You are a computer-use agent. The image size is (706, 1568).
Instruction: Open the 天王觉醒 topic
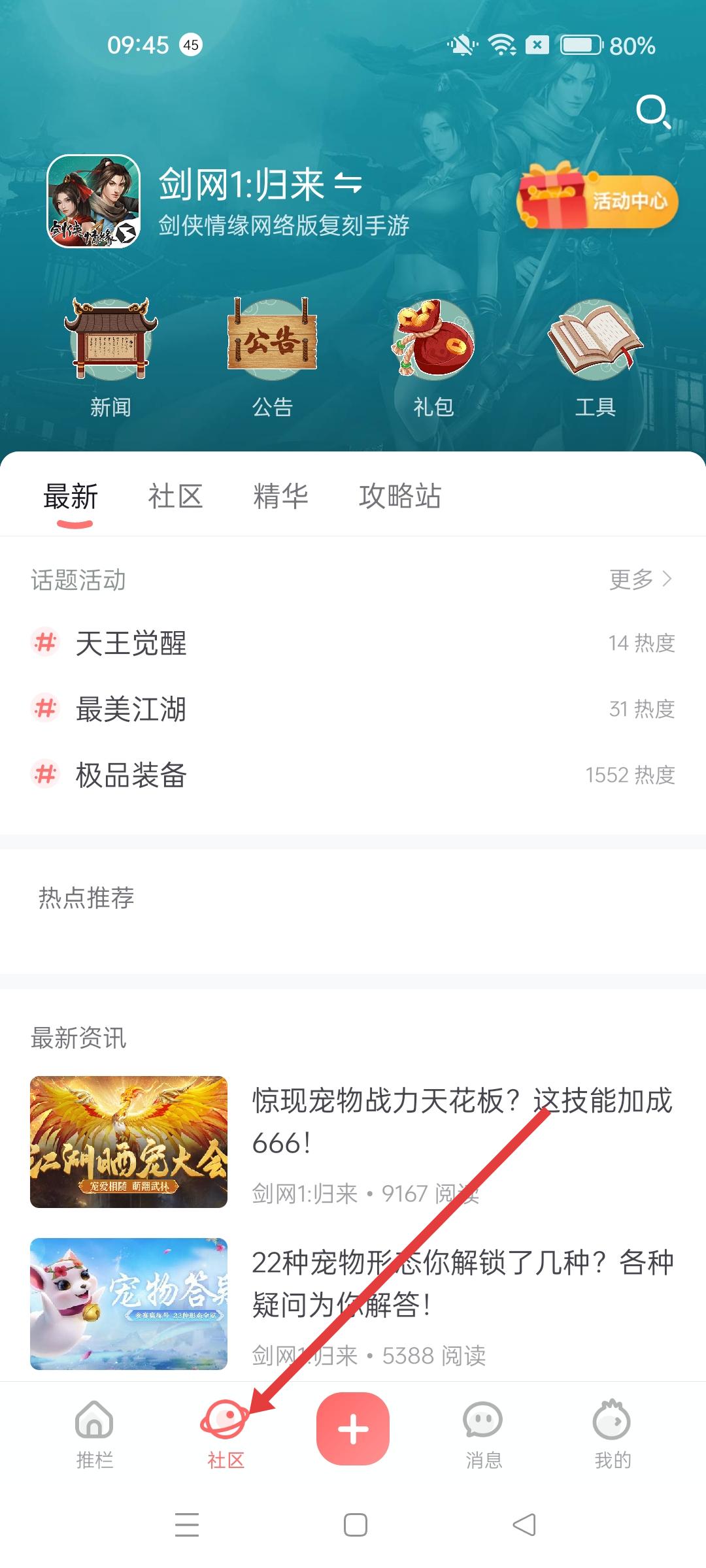click(x=131, y=644)
